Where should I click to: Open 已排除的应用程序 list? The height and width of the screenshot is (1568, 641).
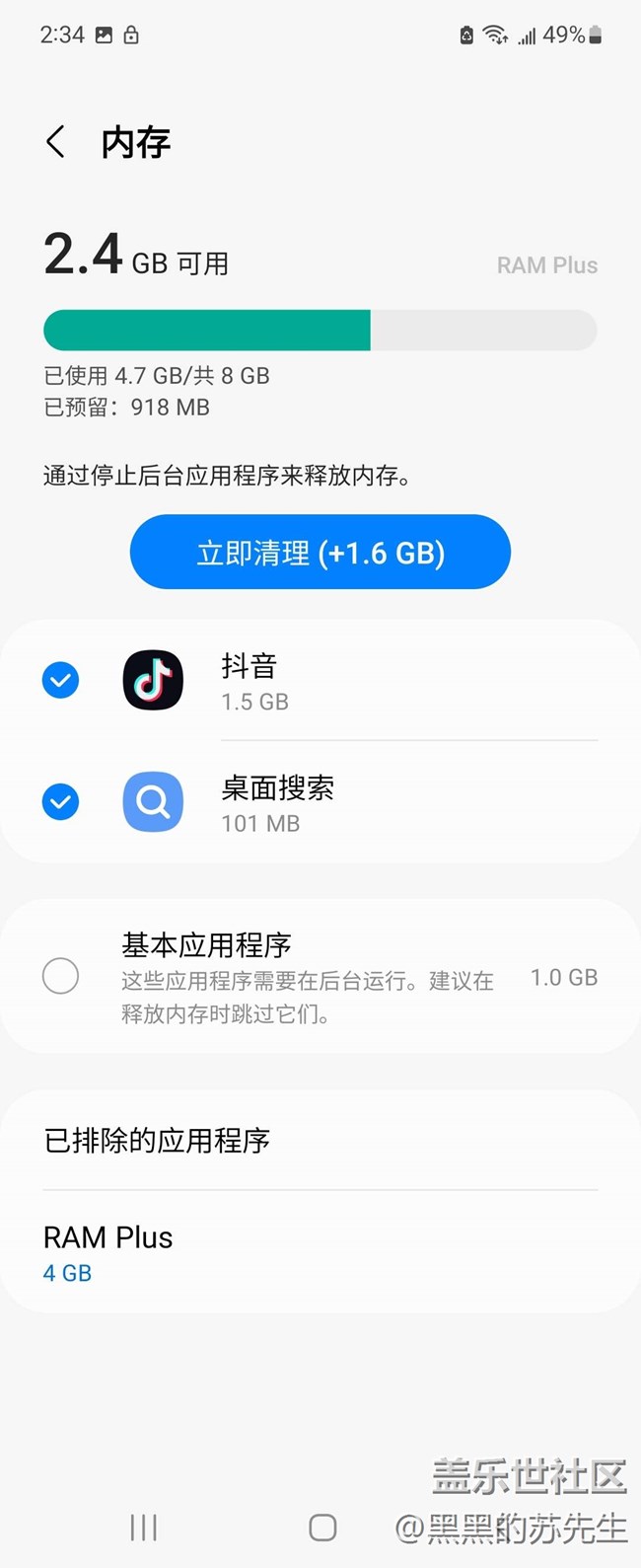pyautogui.click(x=320, y=1141)
